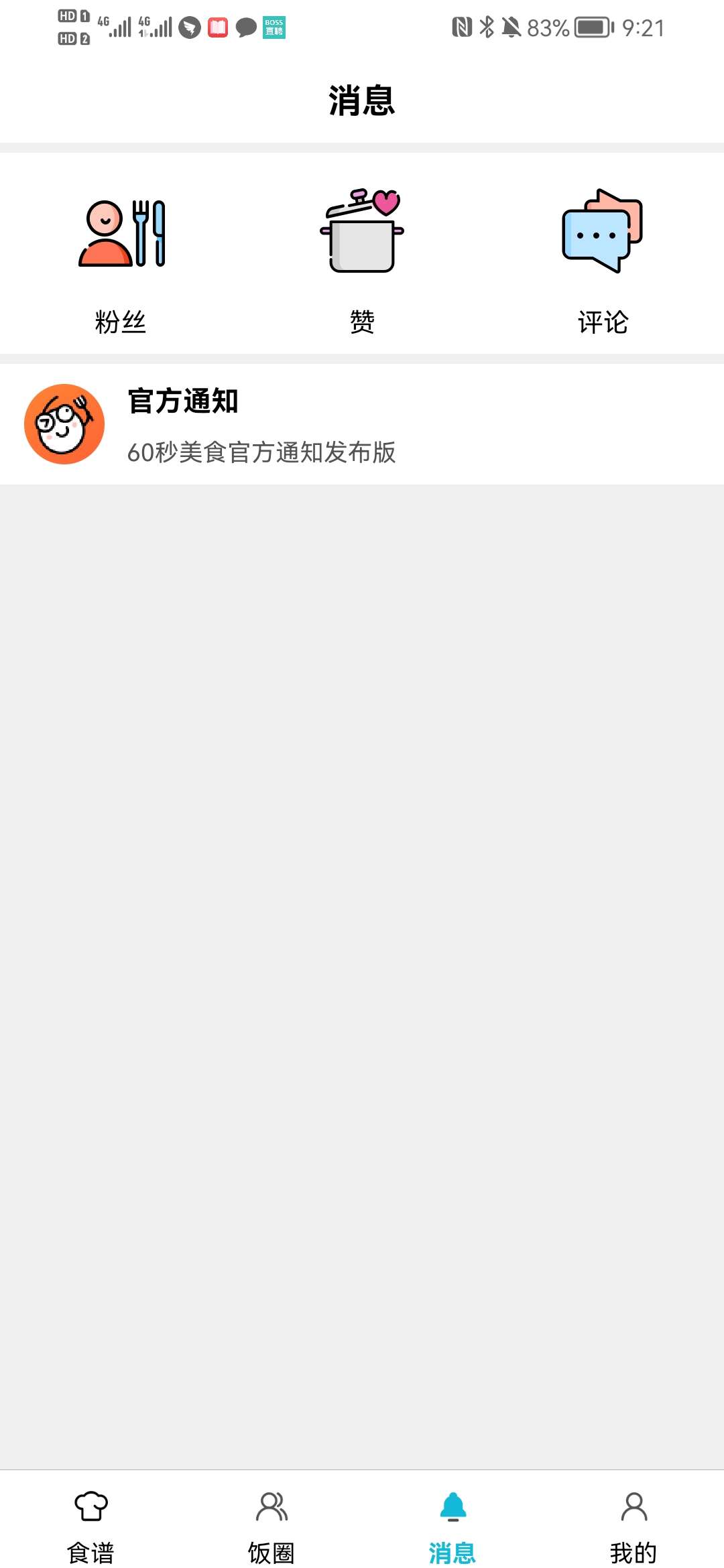Open the 官方通知 message thread
Screen dimensions: 724x1568
[362, 424]
